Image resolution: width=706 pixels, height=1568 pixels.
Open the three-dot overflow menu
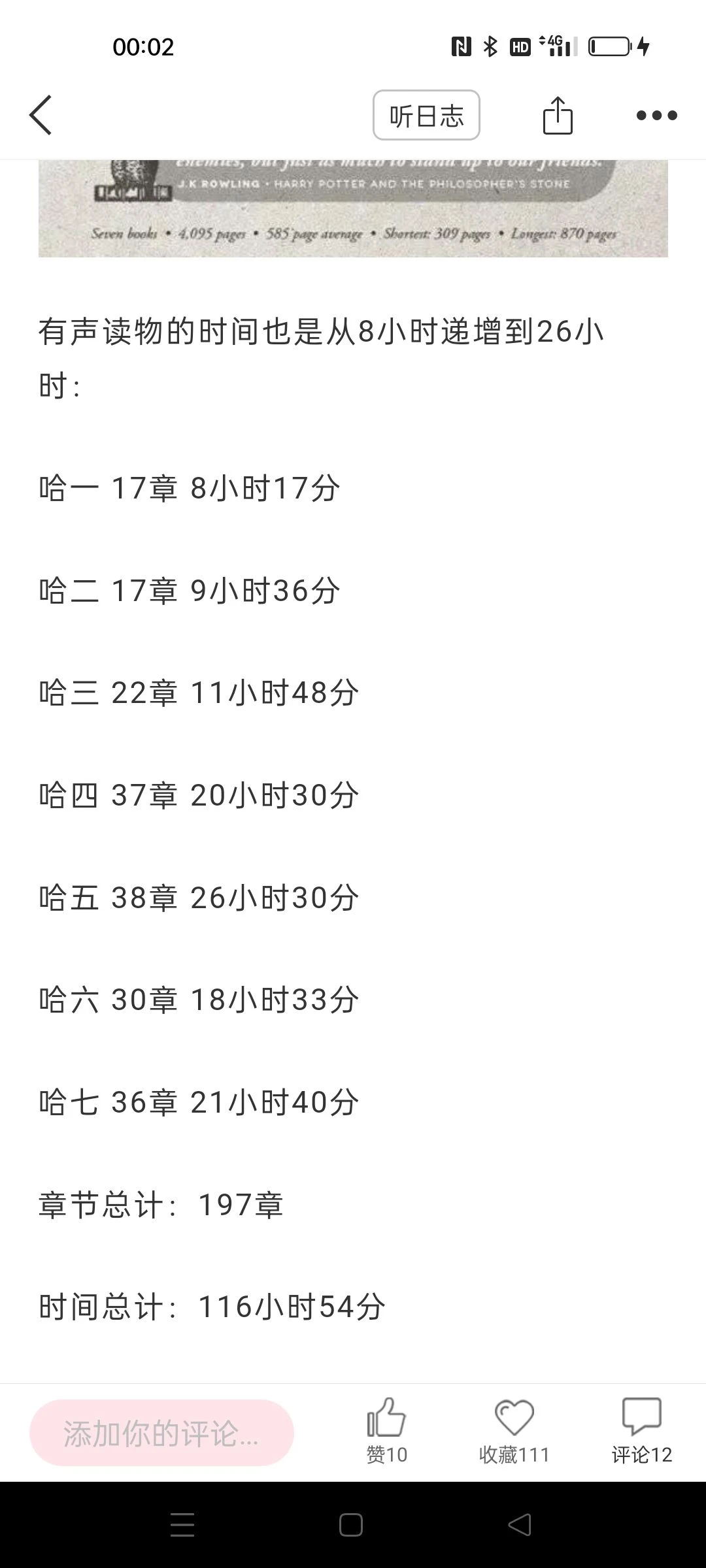[657, 116]
